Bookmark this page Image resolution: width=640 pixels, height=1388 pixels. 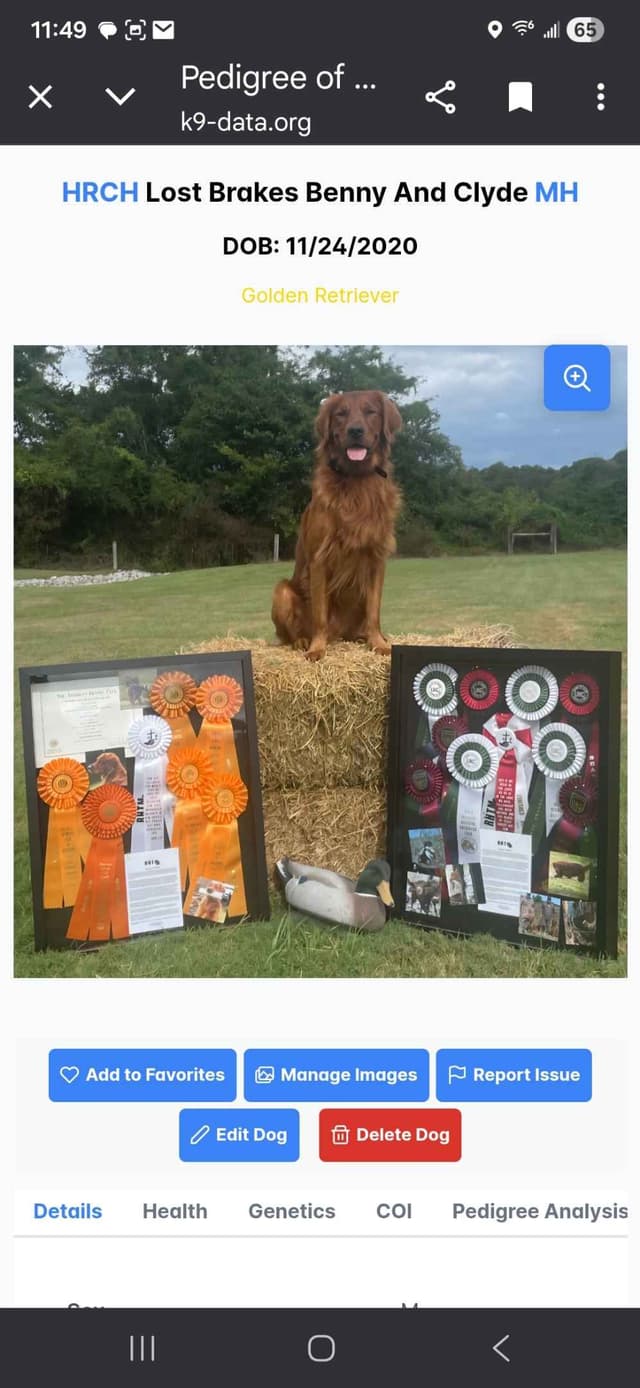pos(520,97)
